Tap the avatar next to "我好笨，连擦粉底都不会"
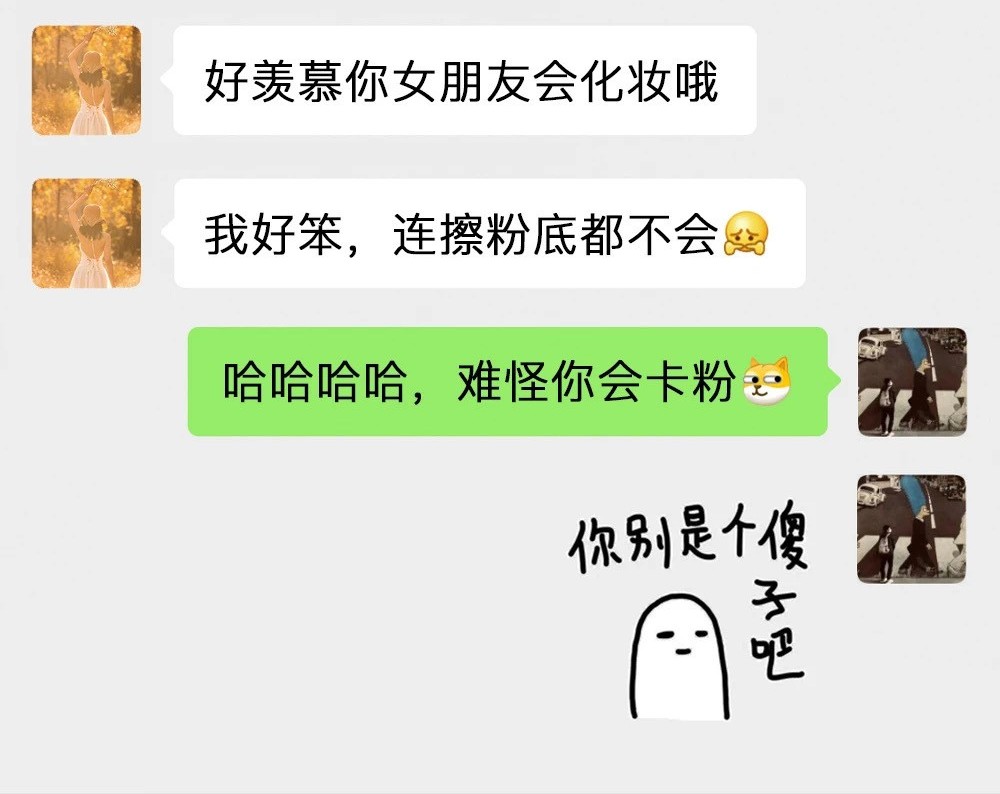Viewport: 1000px width, 794px height. click(86, 233)
